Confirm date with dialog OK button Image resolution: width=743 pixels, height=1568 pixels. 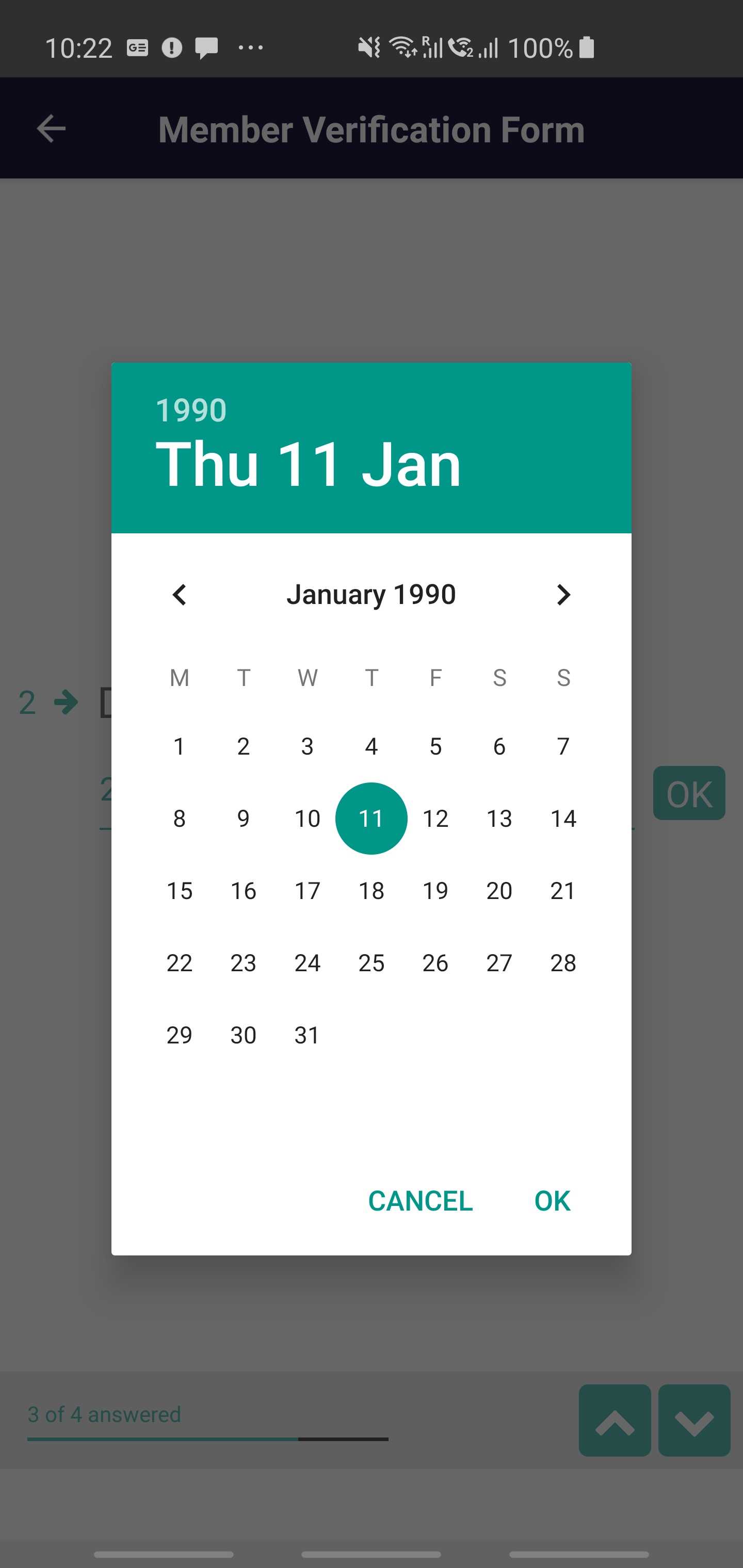tap(552, 1201)
